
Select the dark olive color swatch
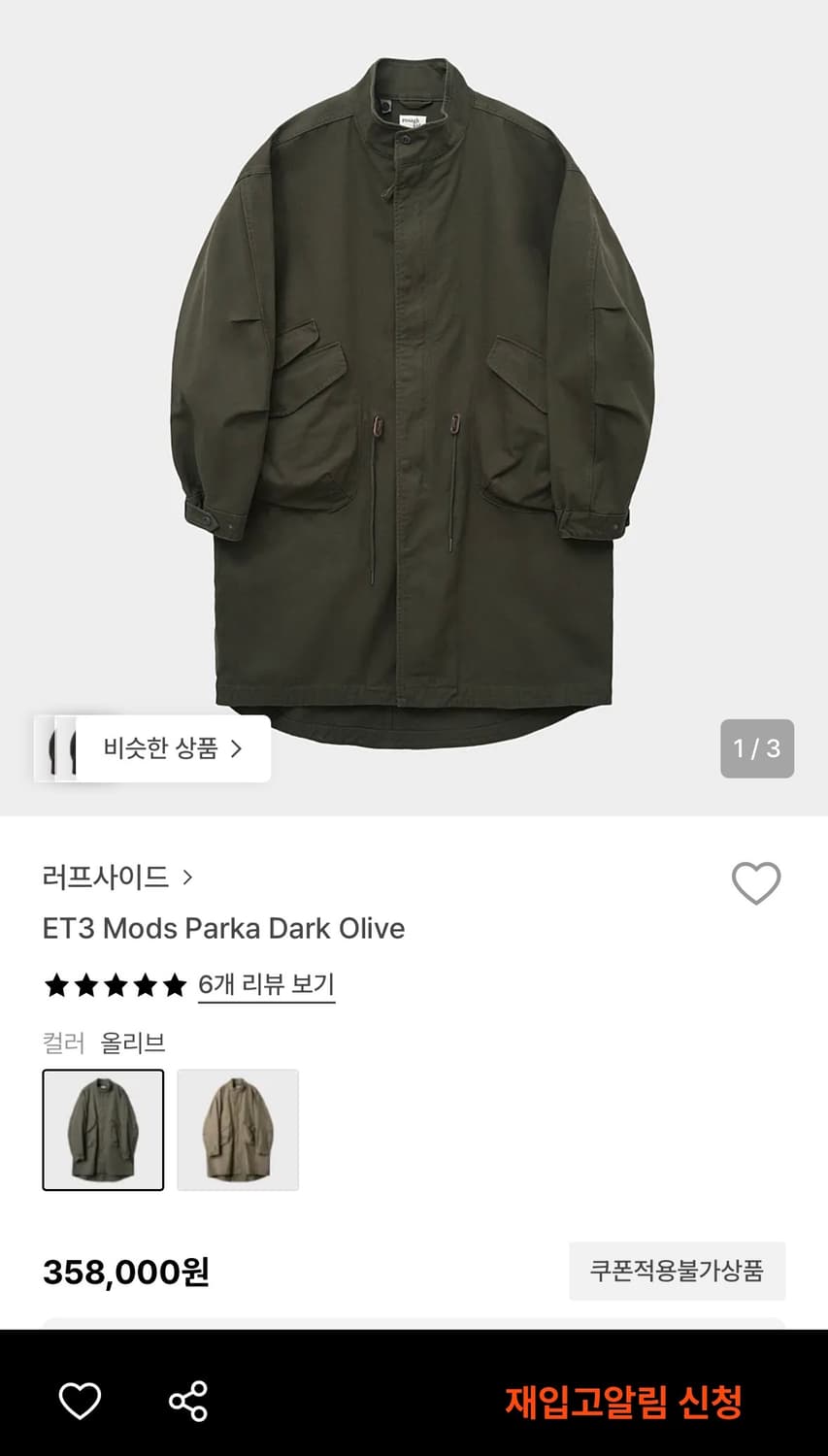tap(103, 1130)
